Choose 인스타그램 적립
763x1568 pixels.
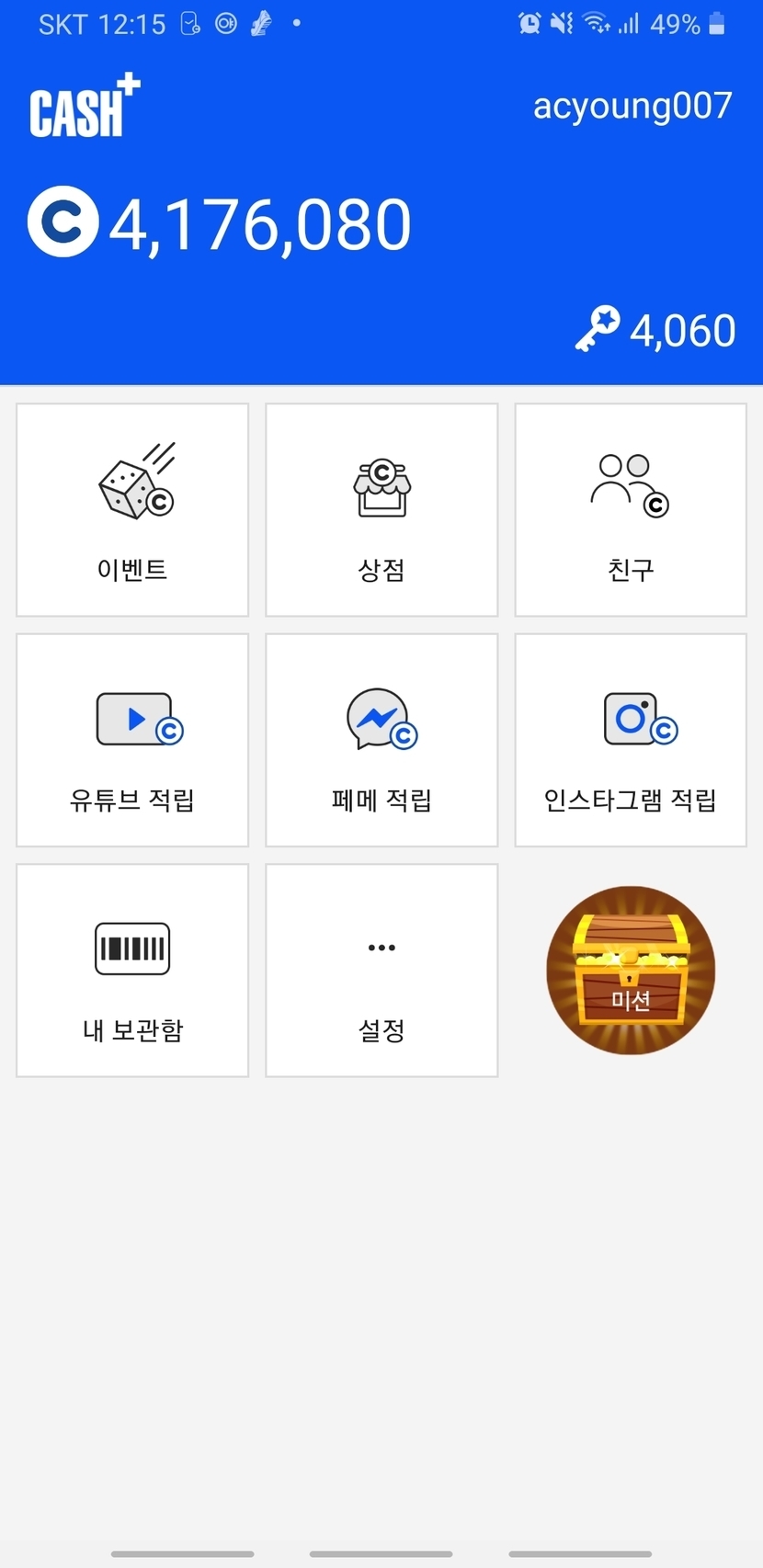click(631, 740)
